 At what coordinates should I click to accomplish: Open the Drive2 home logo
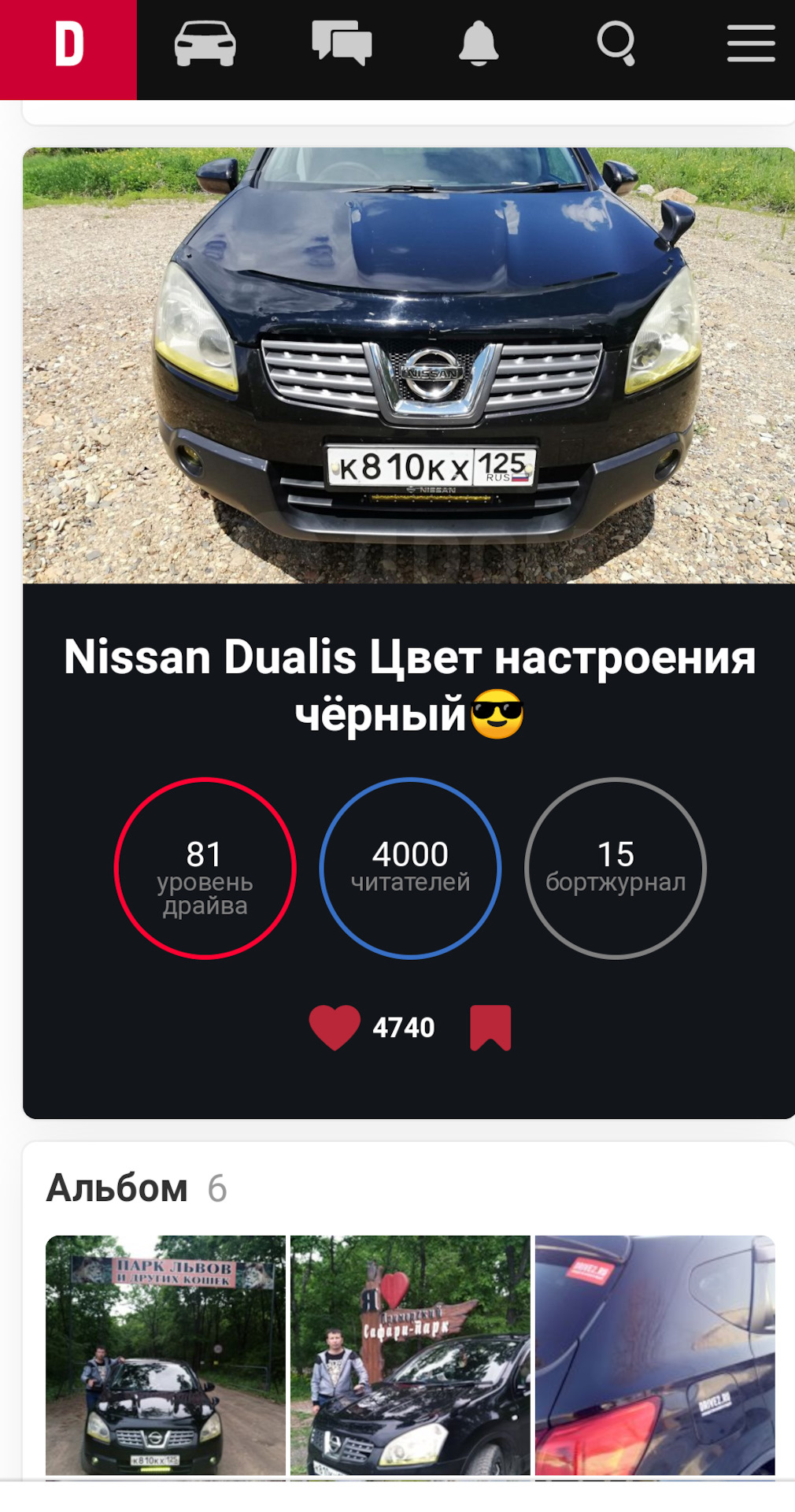[x=68, y=50]
